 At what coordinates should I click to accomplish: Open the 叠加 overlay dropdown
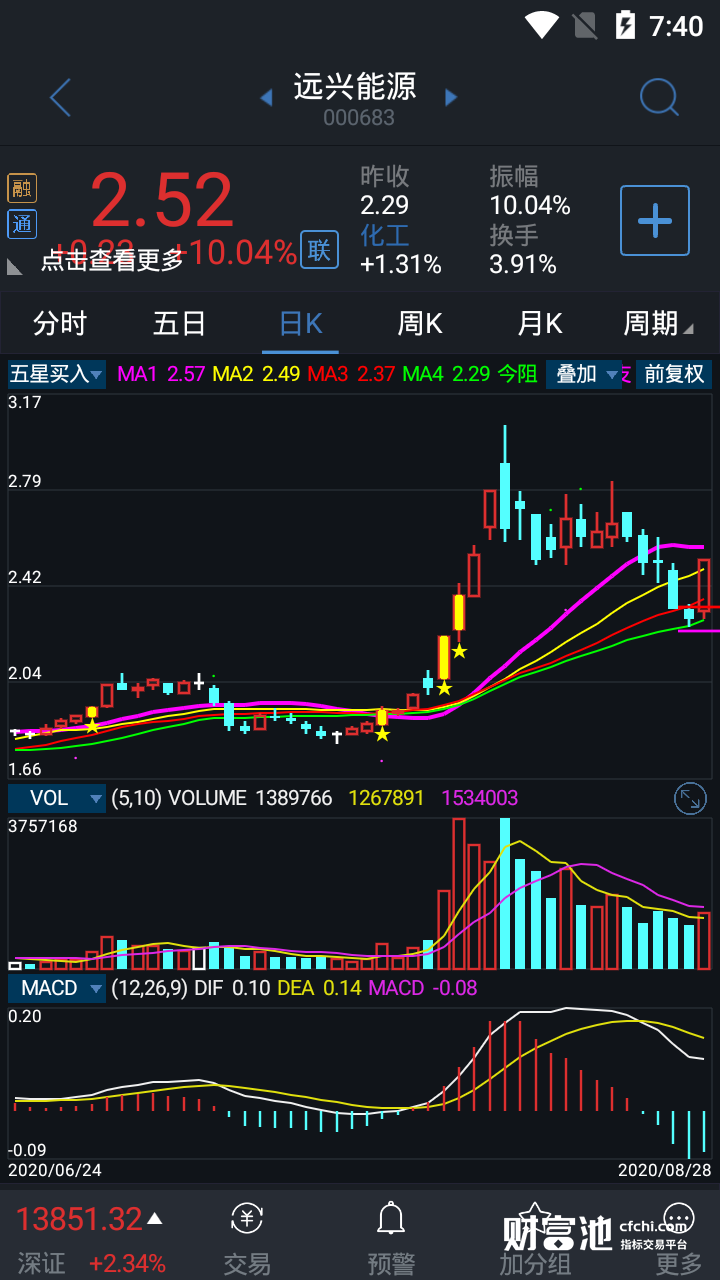click(588, 374)
